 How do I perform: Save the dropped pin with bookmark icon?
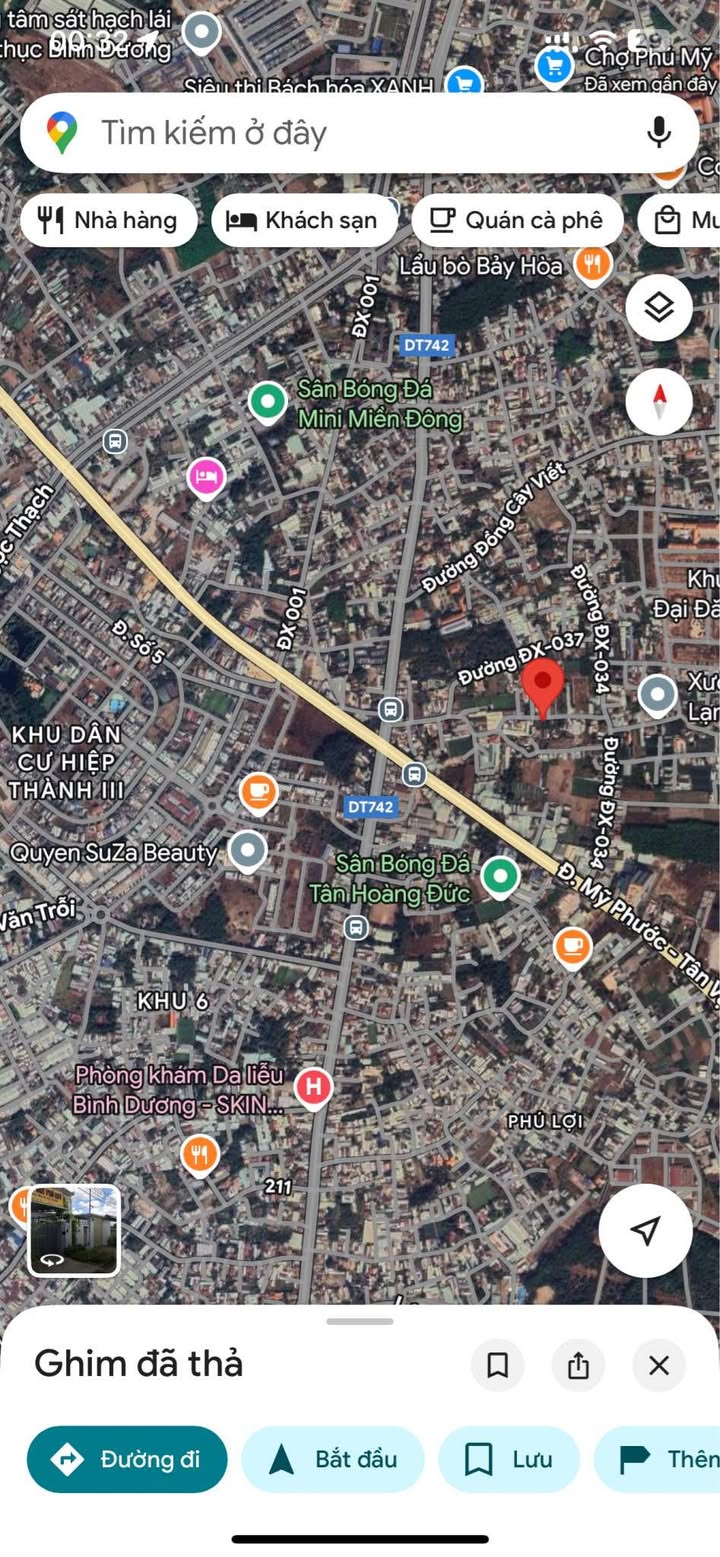click(x=497, y=1365)
